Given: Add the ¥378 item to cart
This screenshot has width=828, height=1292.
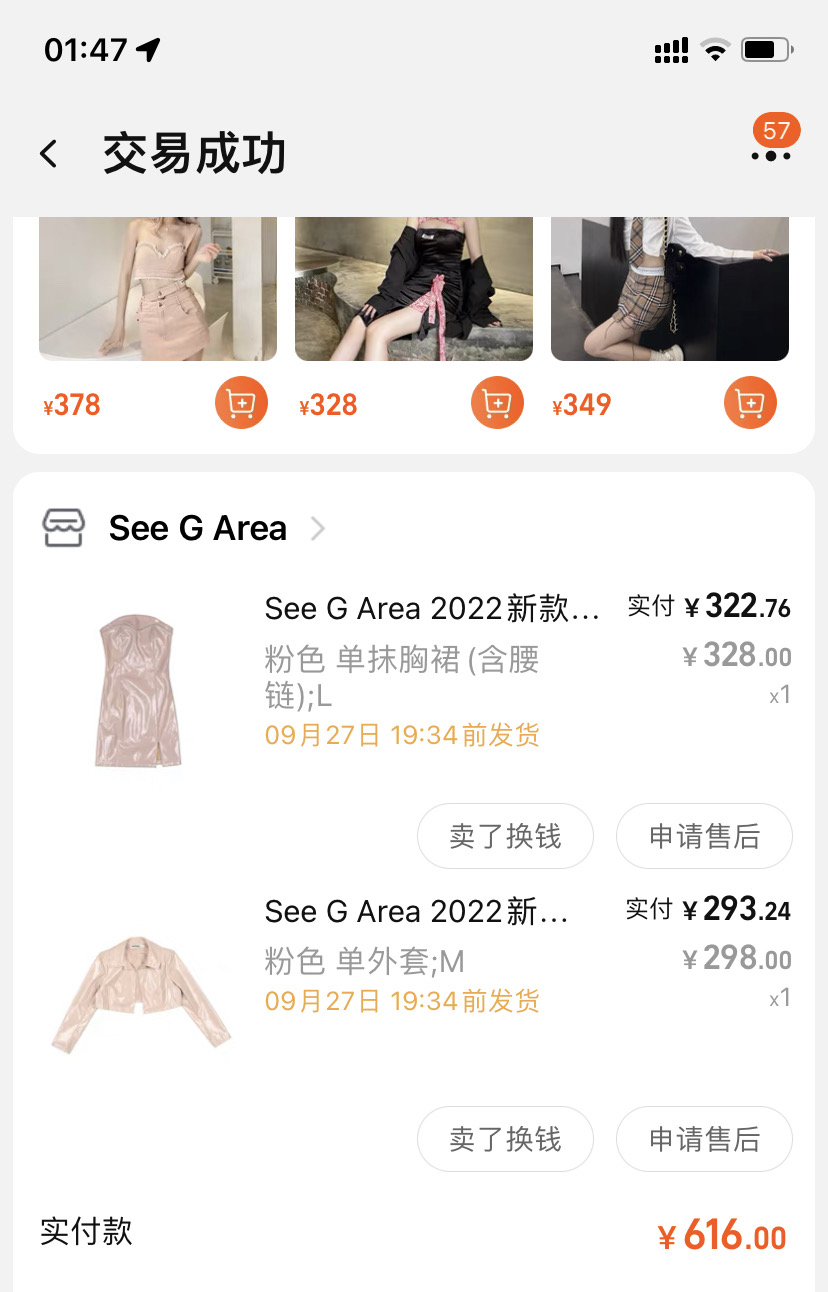Looking at the screenshot, I should (241, 403).
